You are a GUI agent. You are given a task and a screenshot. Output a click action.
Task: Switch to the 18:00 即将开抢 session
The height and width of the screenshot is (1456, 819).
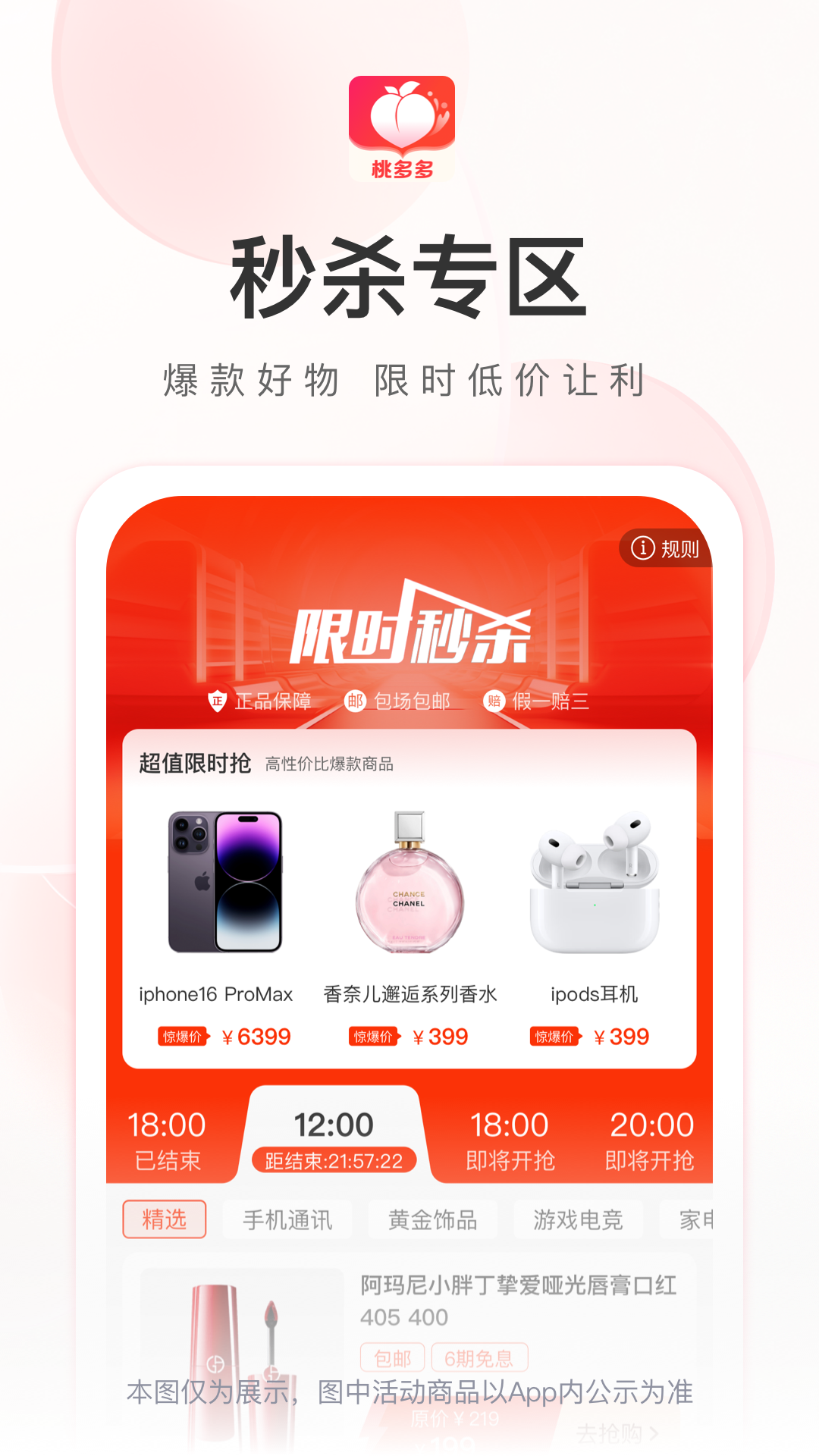510,1139
